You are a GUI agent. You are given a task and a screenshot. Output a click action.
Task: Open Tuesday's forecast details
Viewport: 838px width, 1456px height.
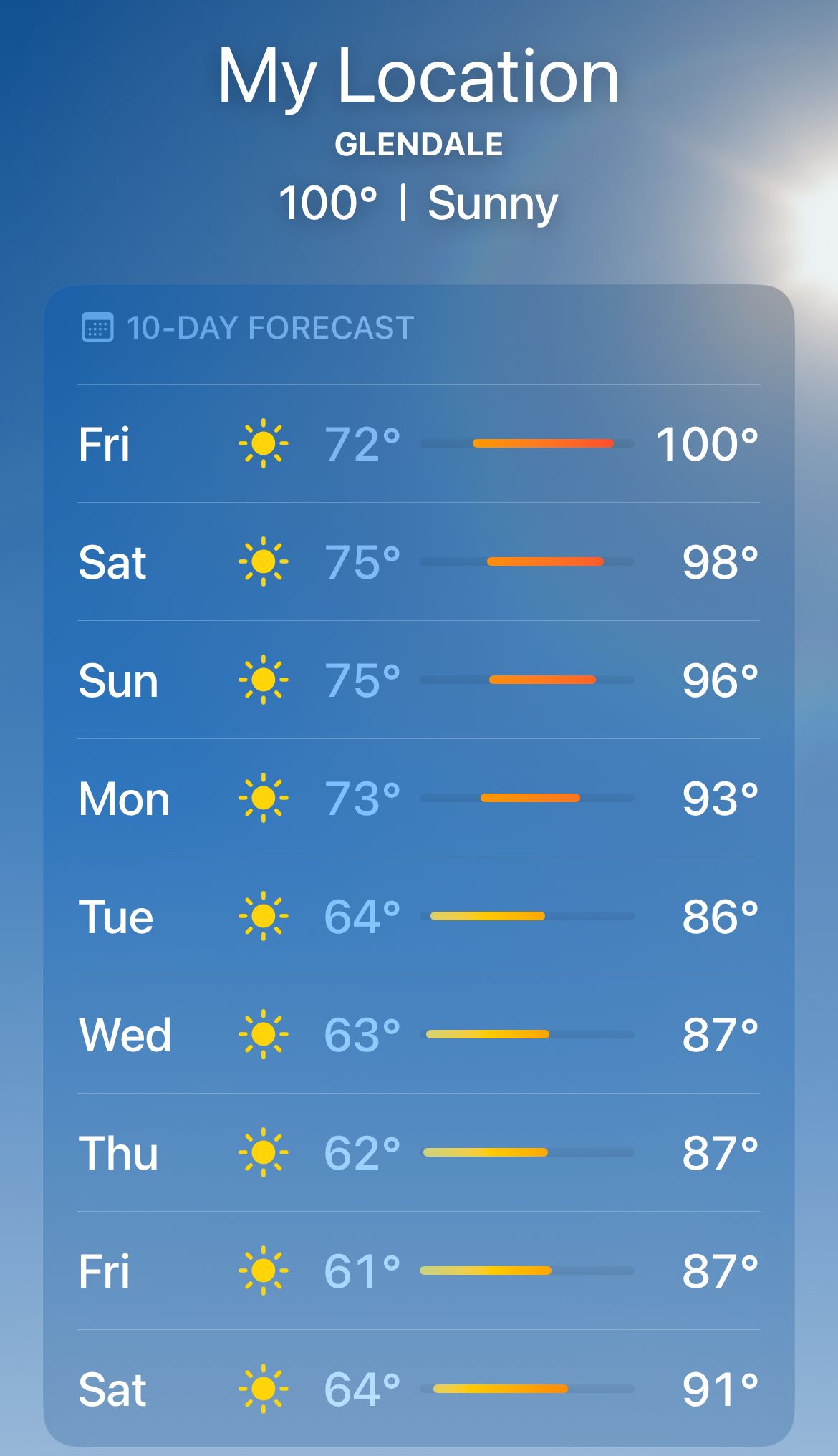tap(418, 916)
